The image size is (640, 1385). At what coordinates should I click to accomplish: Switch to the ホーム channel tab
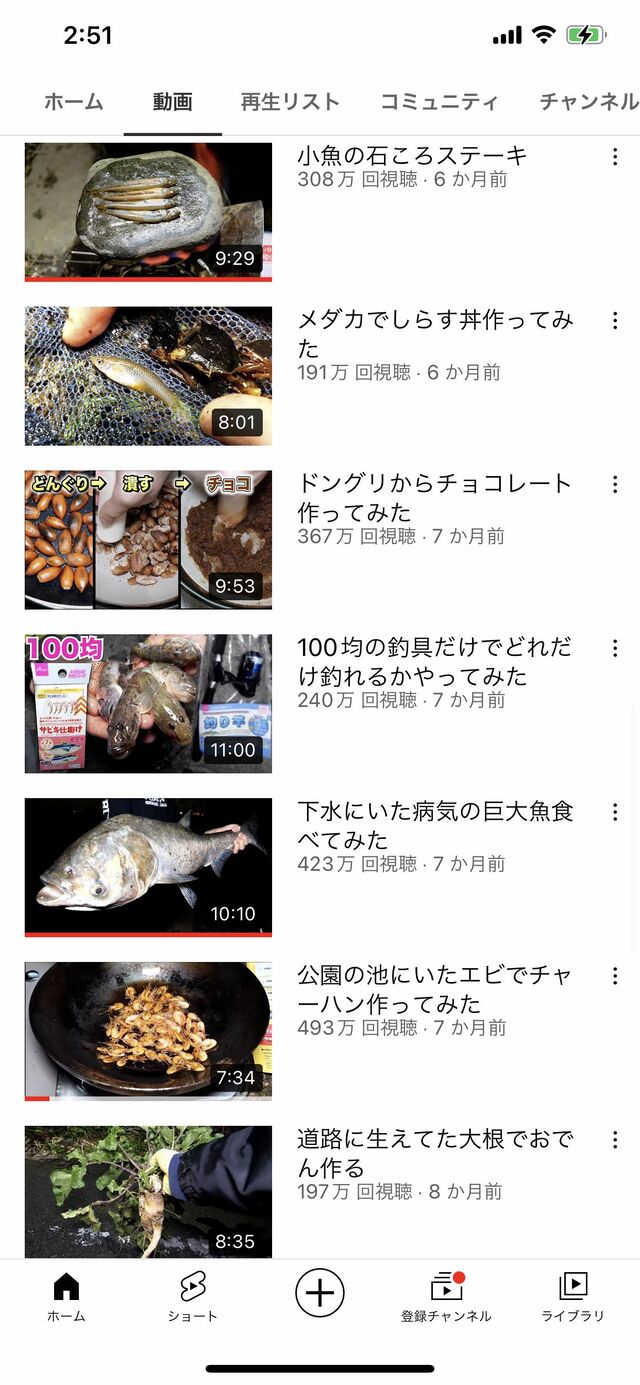73,102
